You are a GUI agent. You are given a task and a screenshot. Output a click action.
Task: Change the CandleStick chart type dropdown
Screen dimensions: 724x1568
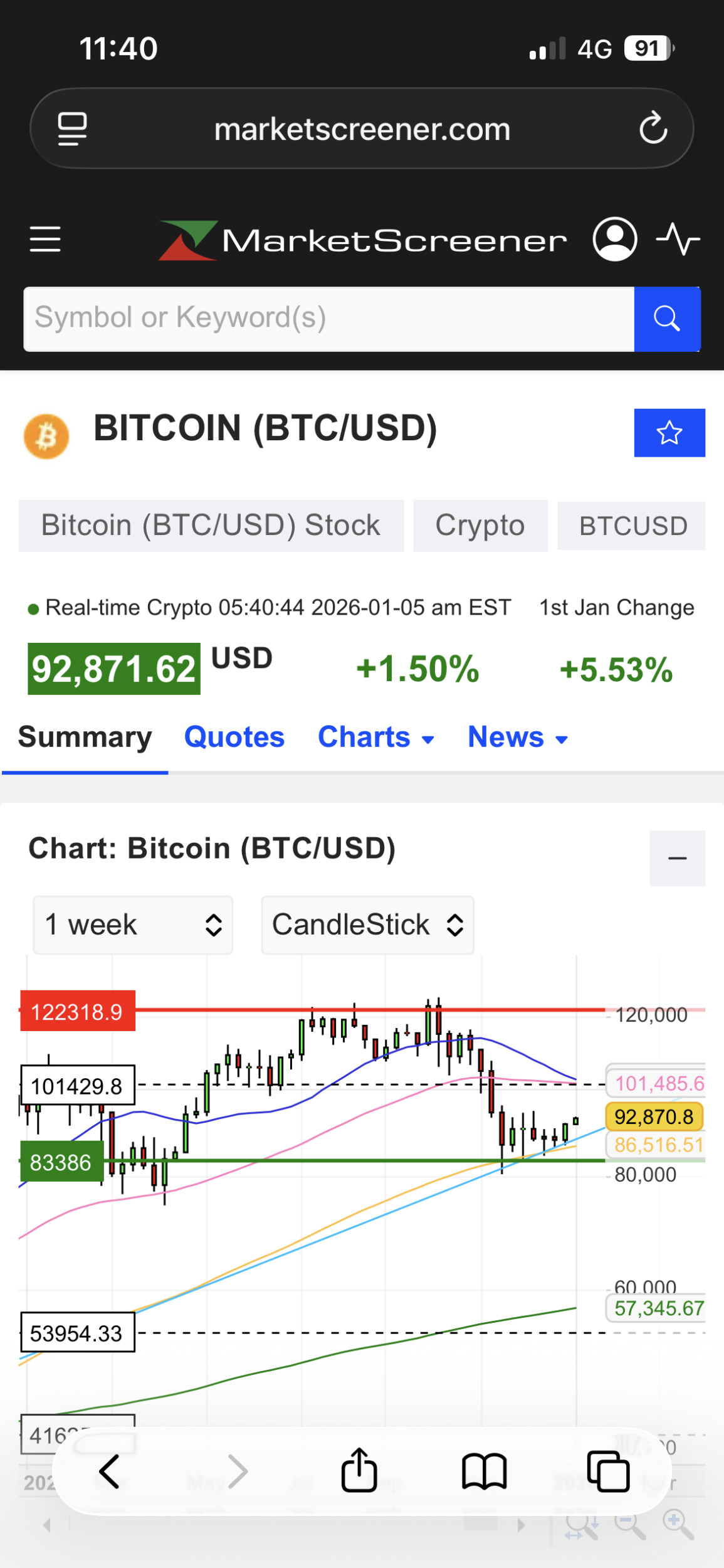[367, 925]
